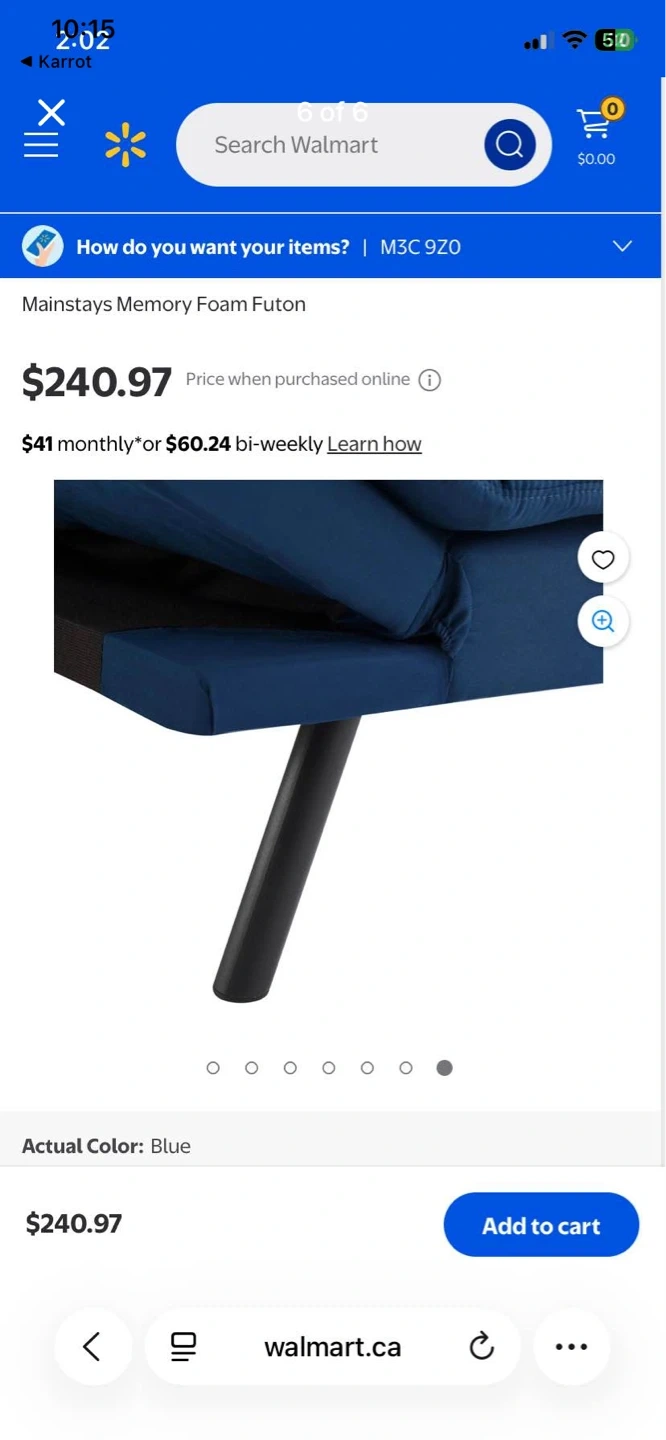Viewport: 666px width, 1440px height.
Task: Add the futon to cart
Action: [541, 1225]
